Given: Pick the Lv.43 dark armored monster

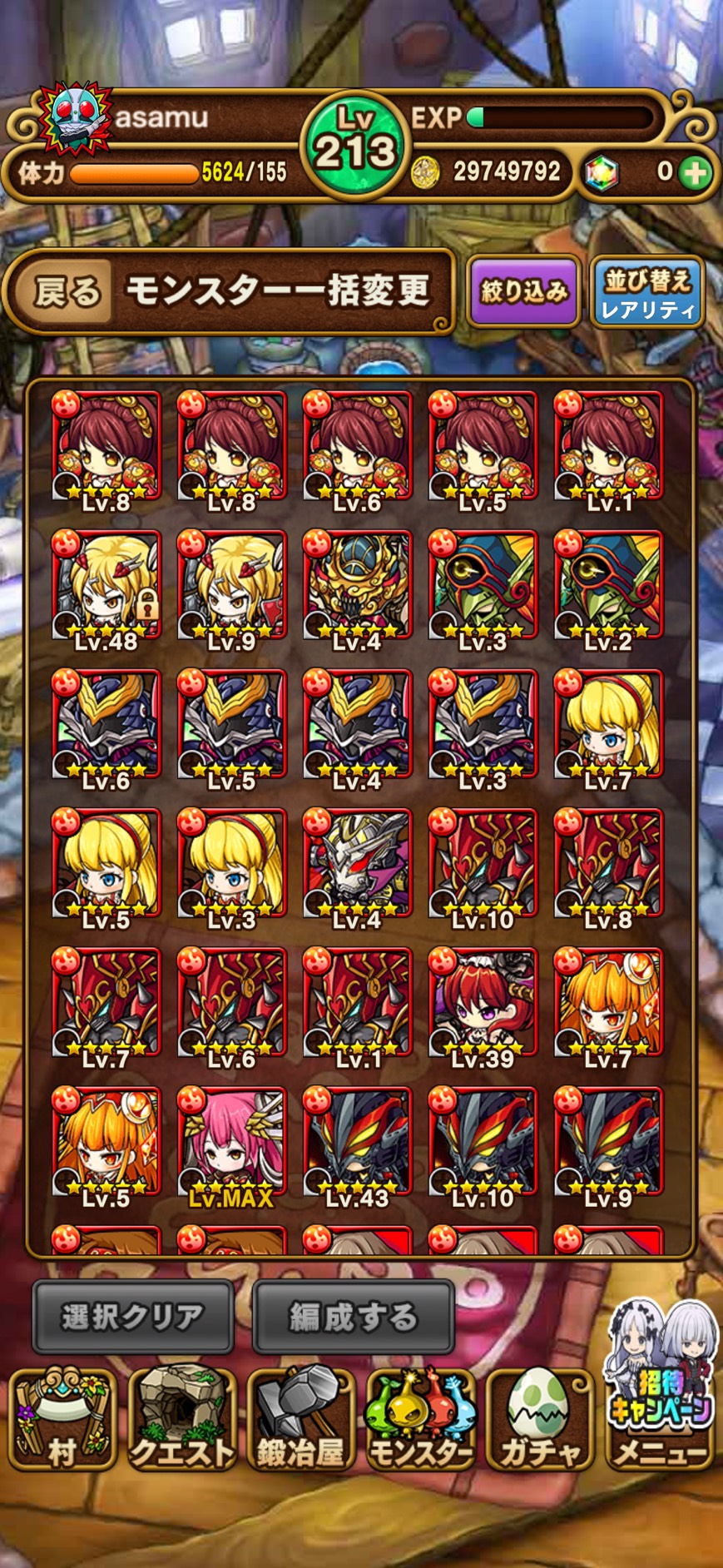Looking at the screenshot, I should pyautogui.click(x=358, y=1142).
